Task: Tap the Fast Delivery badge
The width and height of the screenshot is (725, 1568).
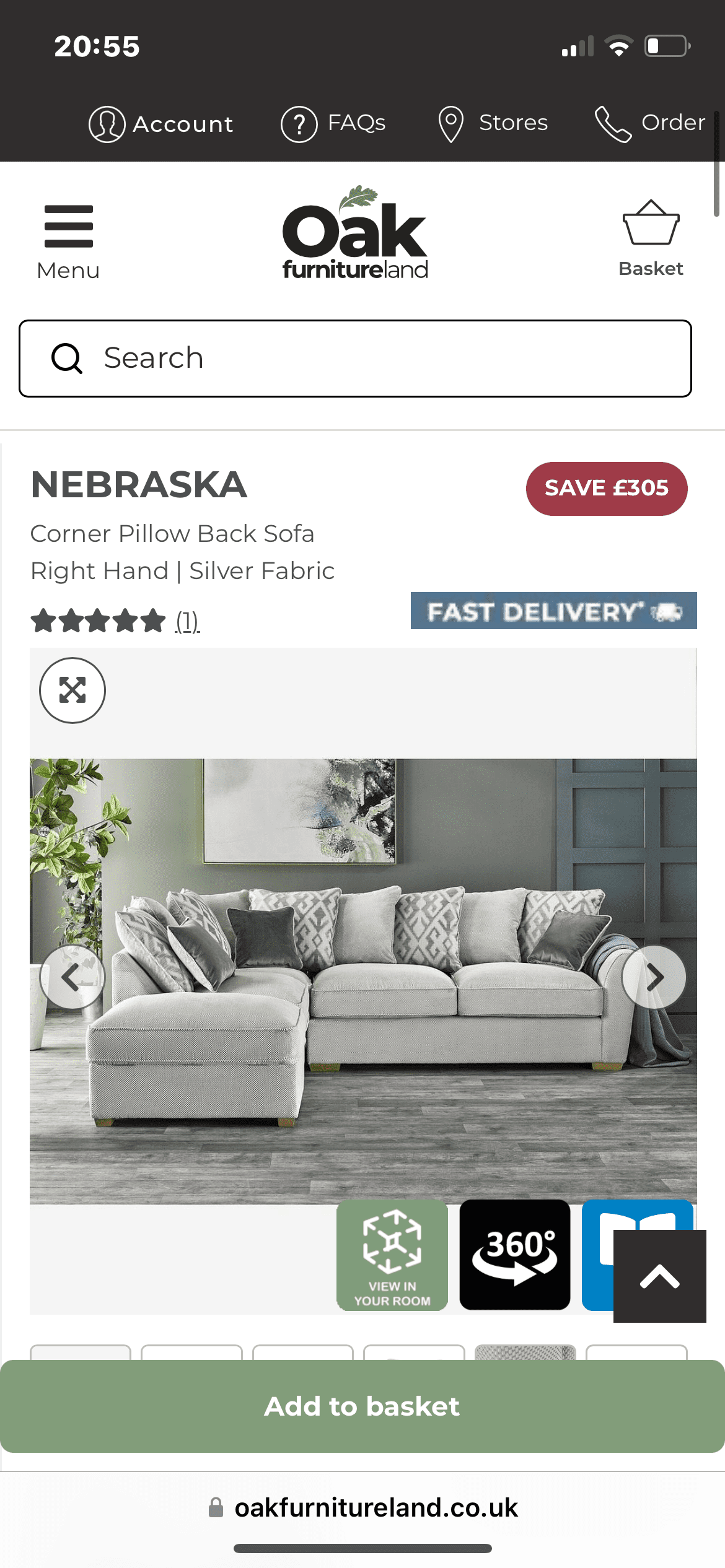Action: pos(554,611)
